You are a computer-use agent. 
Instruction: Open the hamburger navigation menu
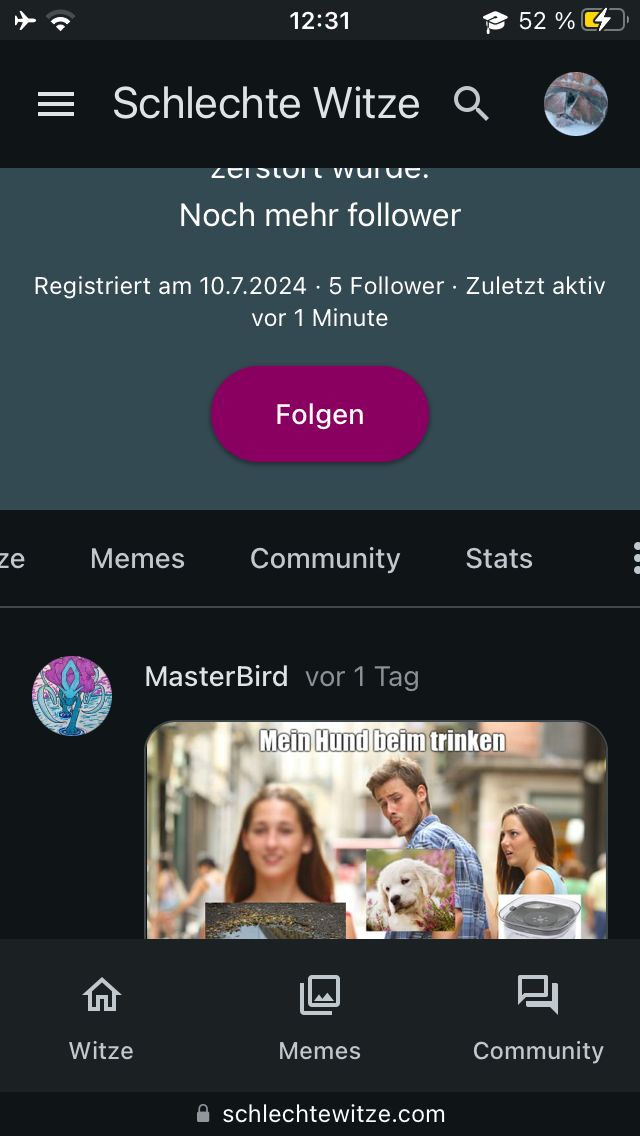point(56,104)
